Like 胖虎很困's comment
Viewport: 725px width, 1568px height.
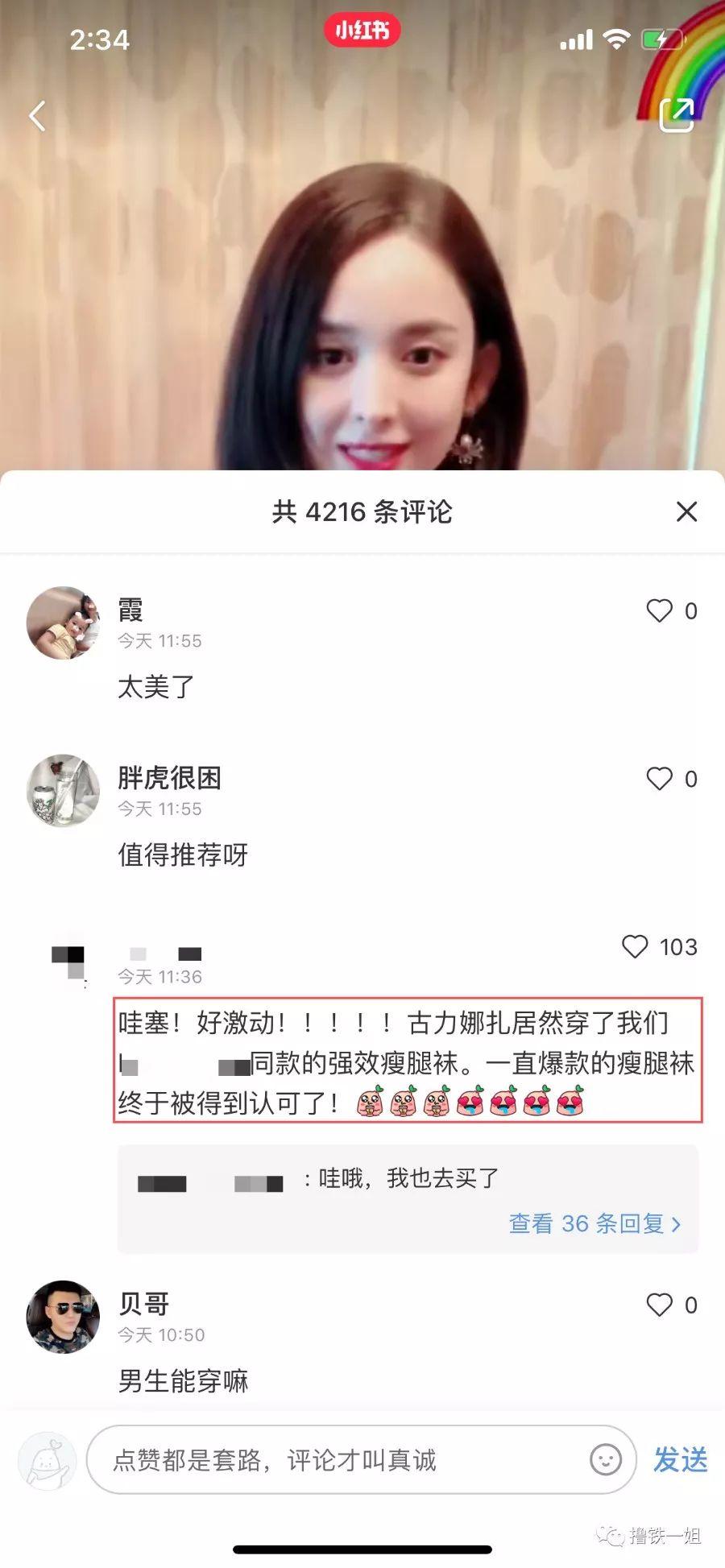pos(659,779)
